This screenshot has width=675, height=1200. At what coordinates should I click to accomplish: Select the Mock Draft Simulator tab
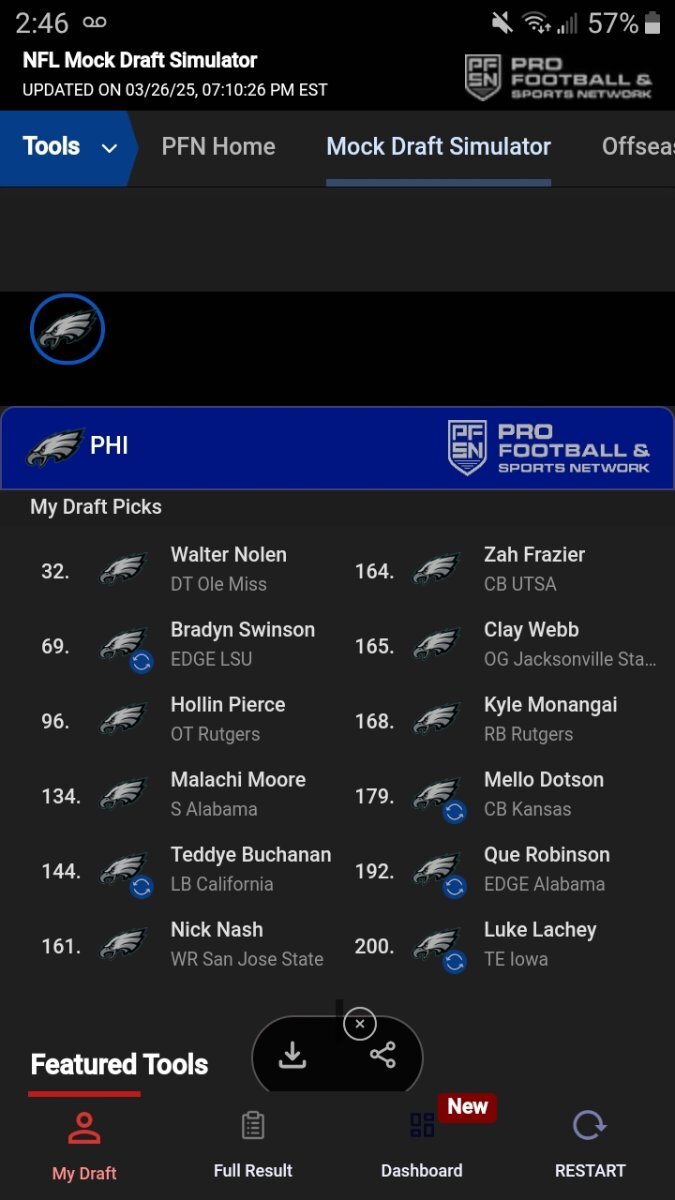click(438, 147)
